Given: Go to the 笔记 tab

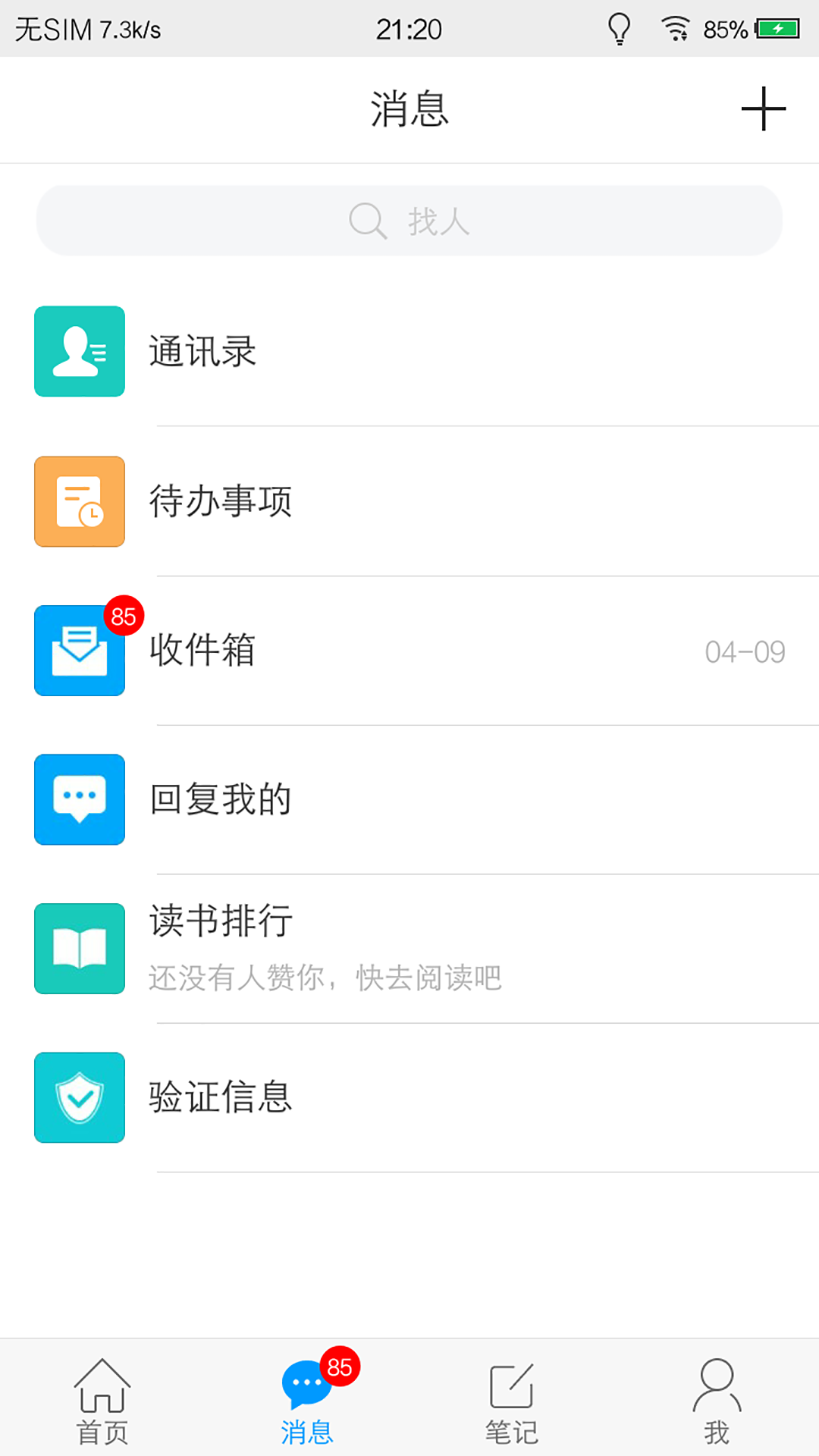Looking at the screenshot, I should [512, 1400].
